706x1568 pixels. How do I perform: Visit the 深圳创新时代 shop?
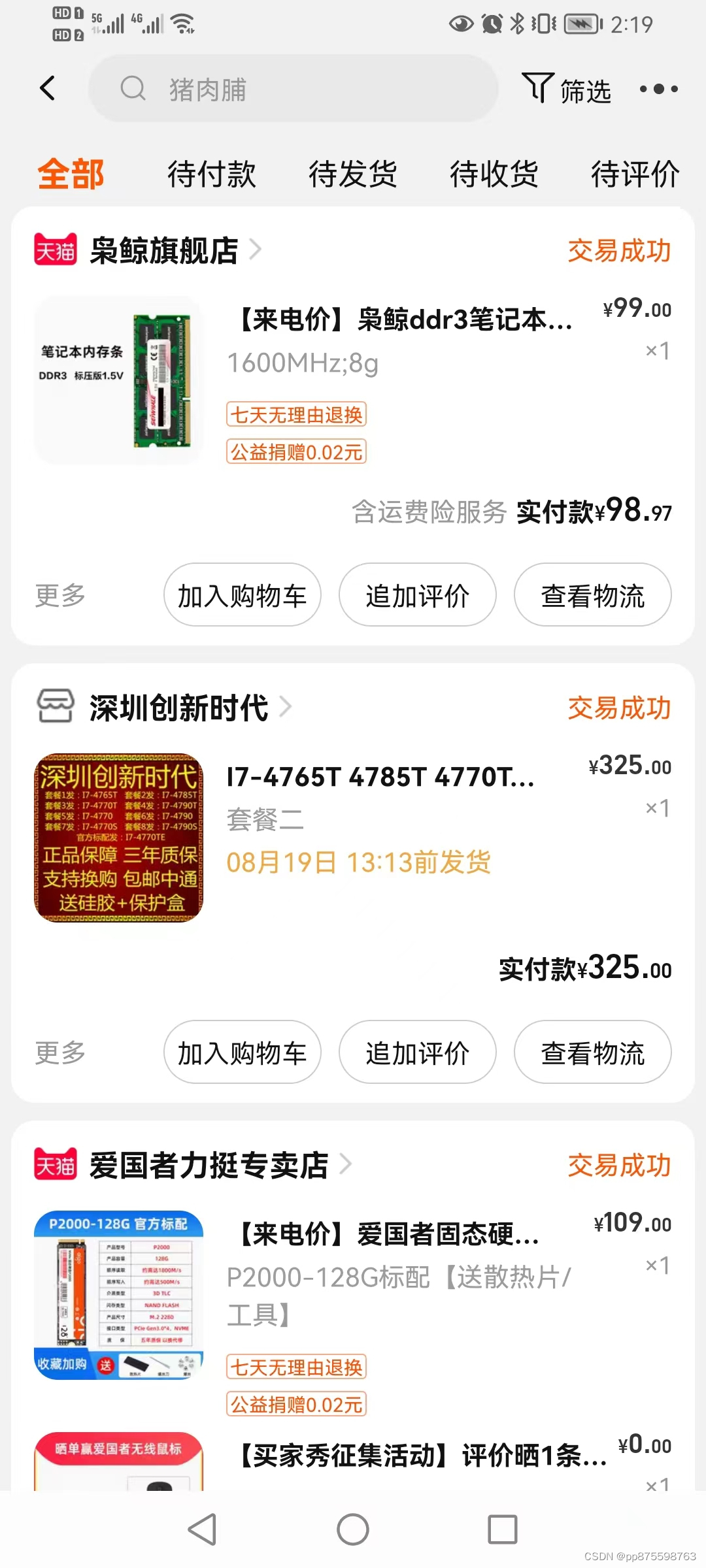click(x=178, y=708)
